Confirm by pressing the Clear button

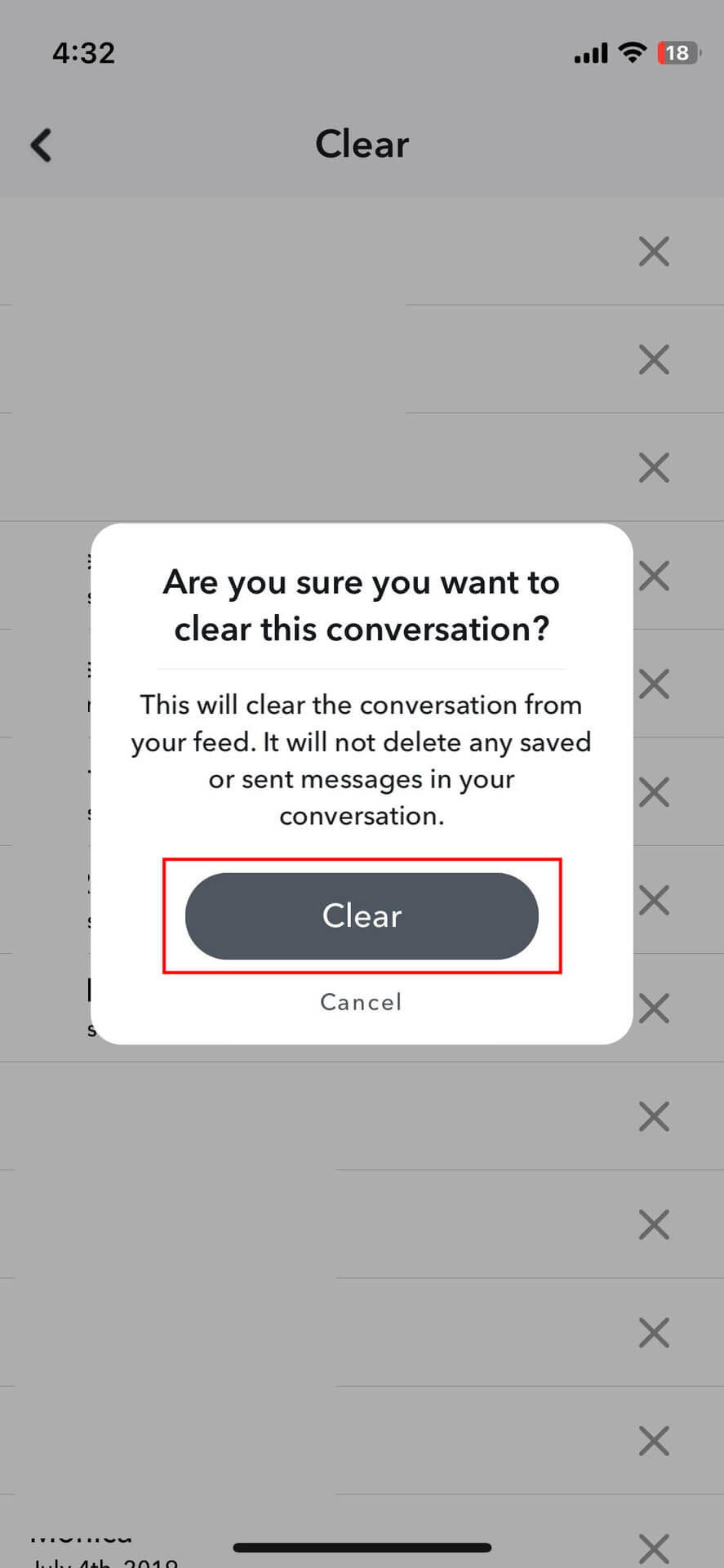tap(362, 916)
